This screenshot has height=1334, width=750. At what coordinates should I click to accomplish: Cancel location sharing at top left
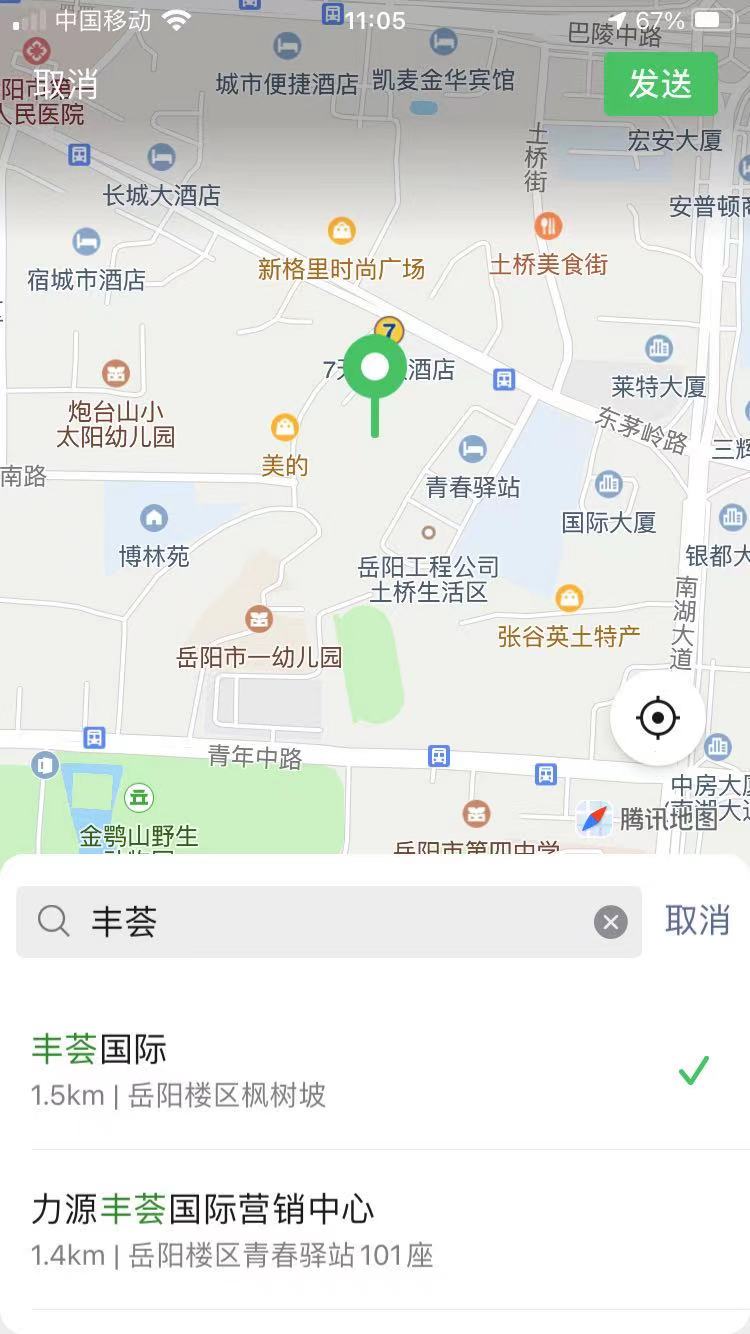click(x=66, y=82)
